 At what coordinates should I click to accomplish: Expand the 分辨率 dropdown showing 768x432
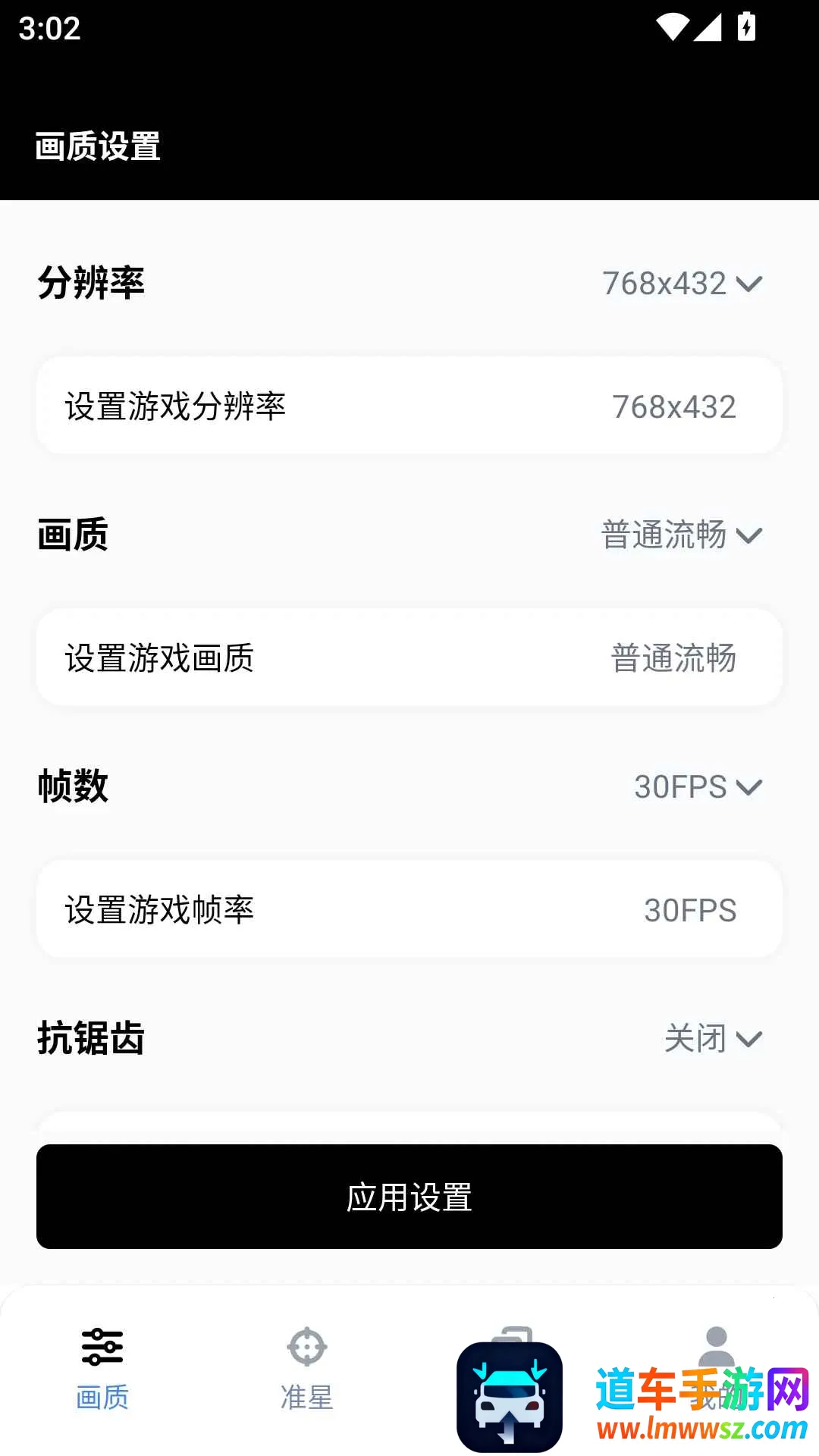681,284
